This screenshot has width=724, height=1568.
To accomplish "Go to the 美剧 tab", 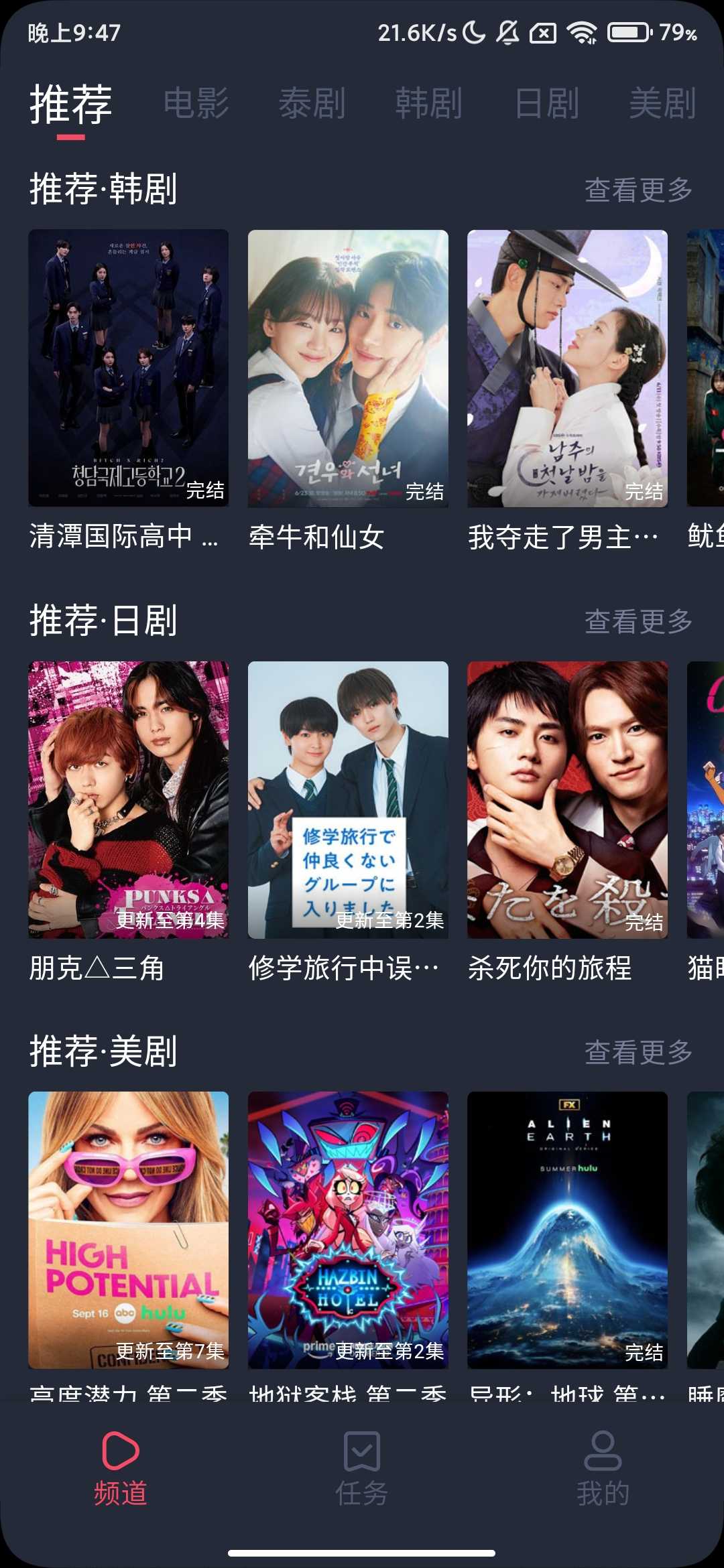I will coord(662,104).
